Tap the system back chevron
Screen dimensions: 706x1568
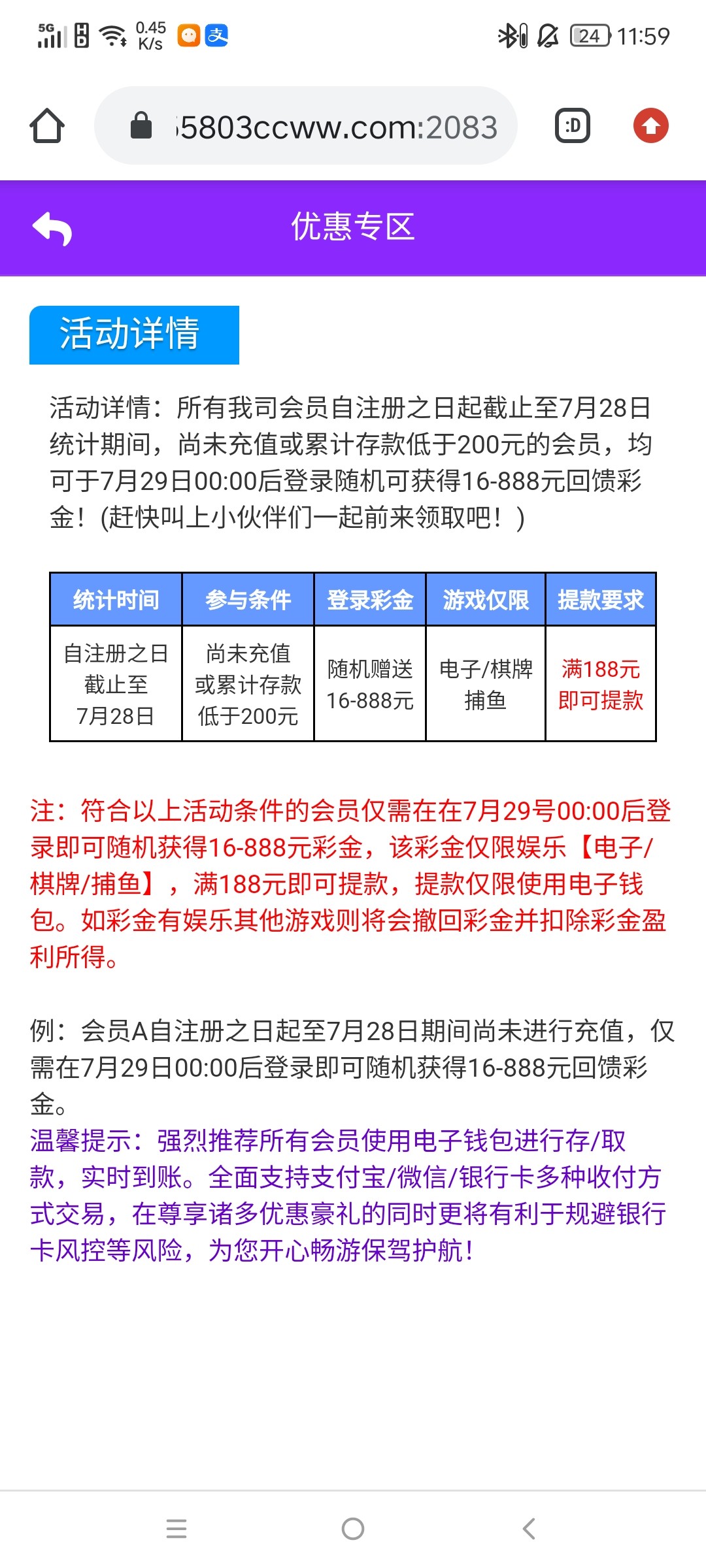tap(529, 1529)
